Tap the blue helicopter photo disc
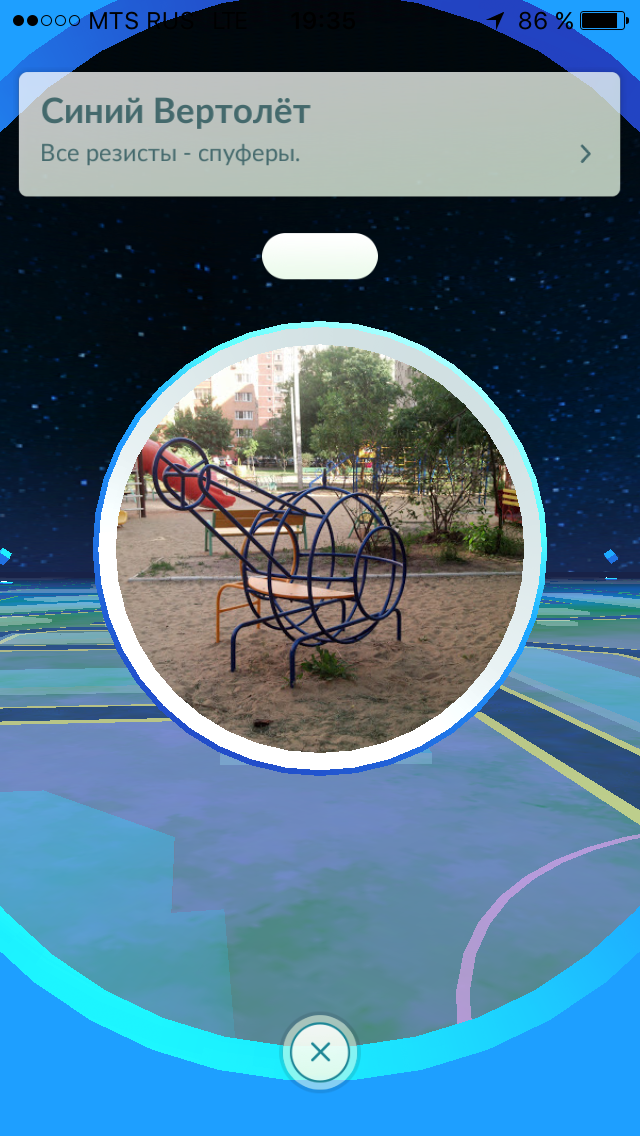 click(x=320, y=547)
